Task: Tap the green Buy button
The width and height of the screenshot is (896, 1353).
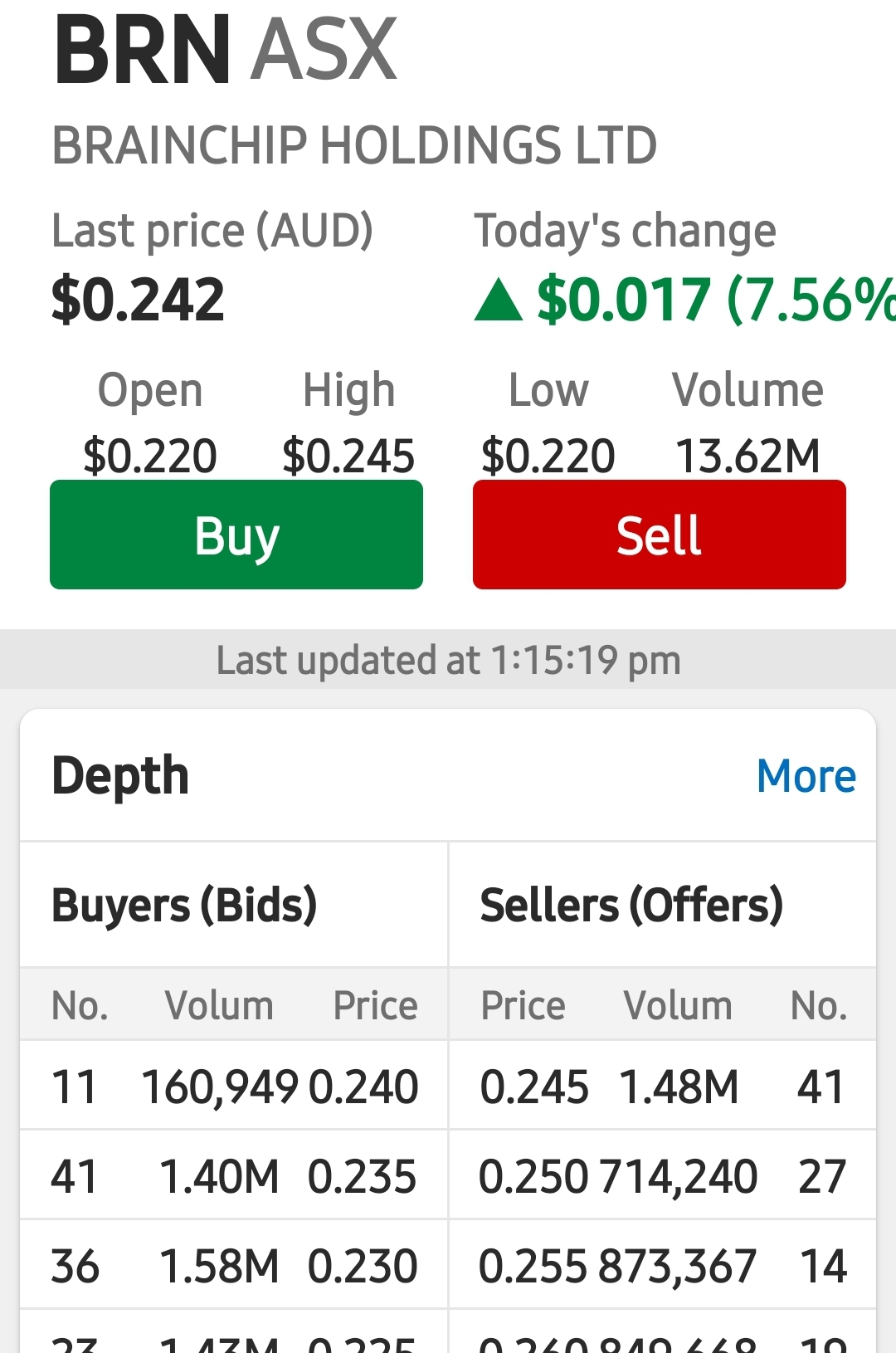Action: [236, 535]
